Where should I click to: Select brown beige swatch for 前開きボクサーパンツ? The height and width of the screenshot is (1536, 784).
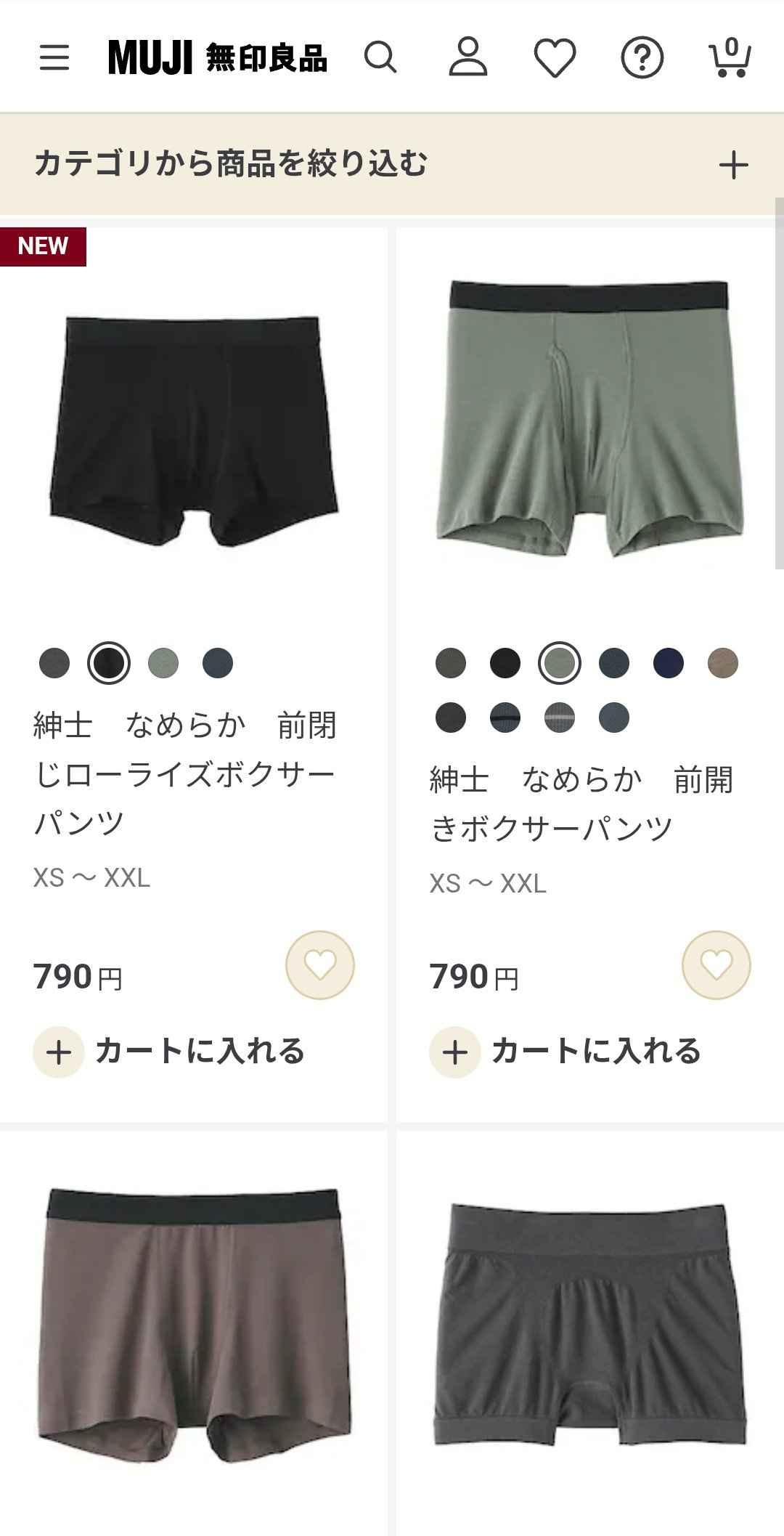click(x=722, y=663)
